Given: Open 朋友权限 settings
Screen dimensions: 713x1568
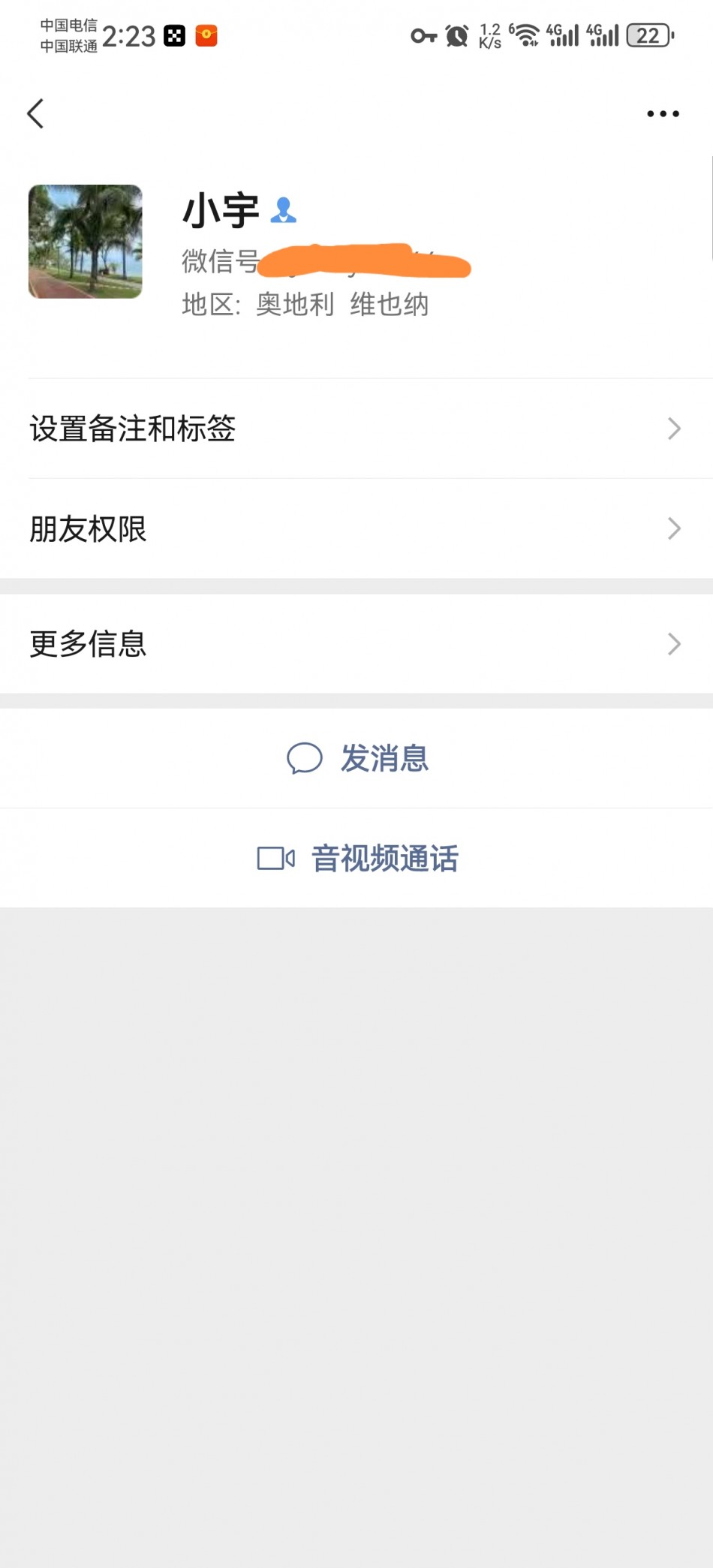Looking at the screenshot, I should [356, 529].
